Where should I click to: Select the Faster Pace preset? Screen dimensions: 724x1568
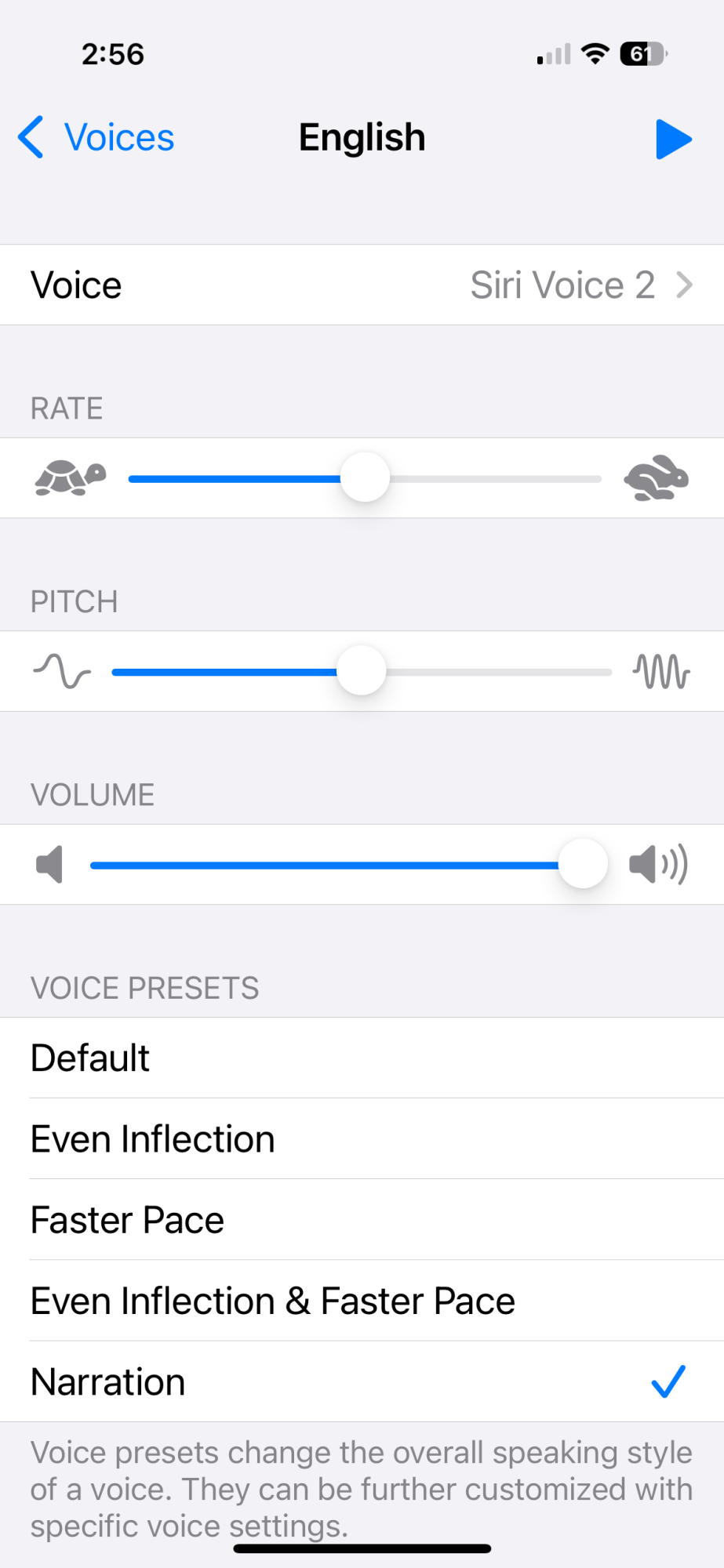point(362,1220)
